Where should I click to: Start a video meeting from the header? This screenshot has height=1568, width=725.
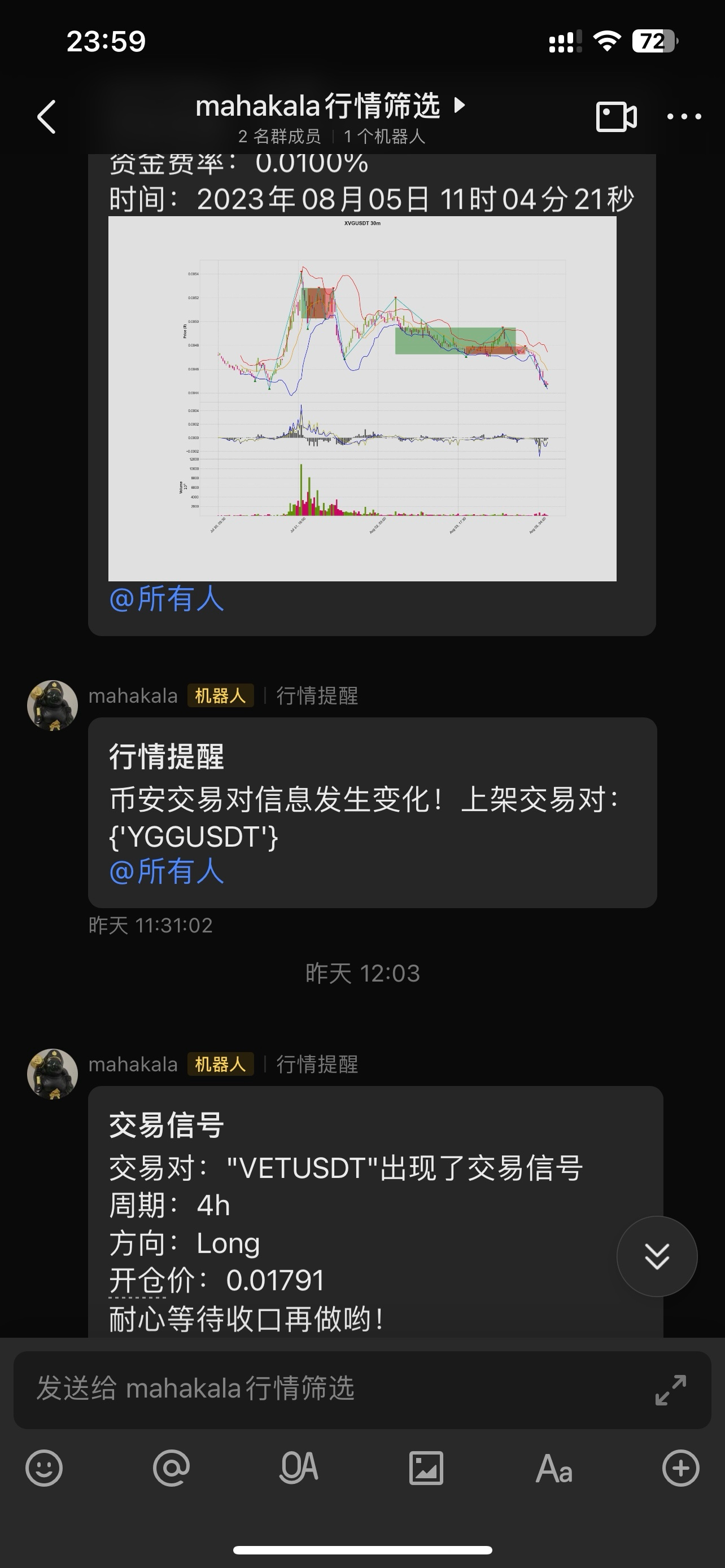pos(616,117)
